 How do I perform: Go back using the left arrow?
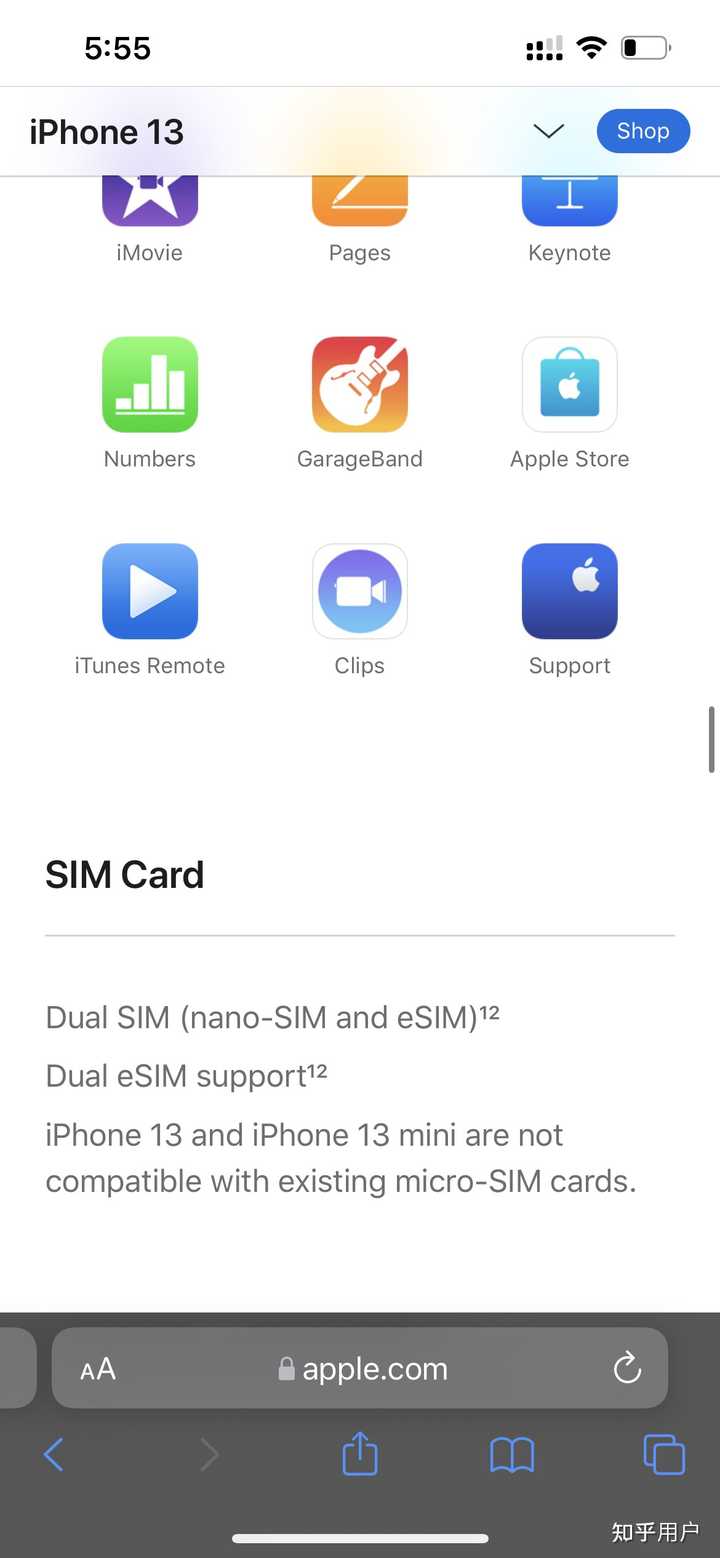[x=54, y=1455]
